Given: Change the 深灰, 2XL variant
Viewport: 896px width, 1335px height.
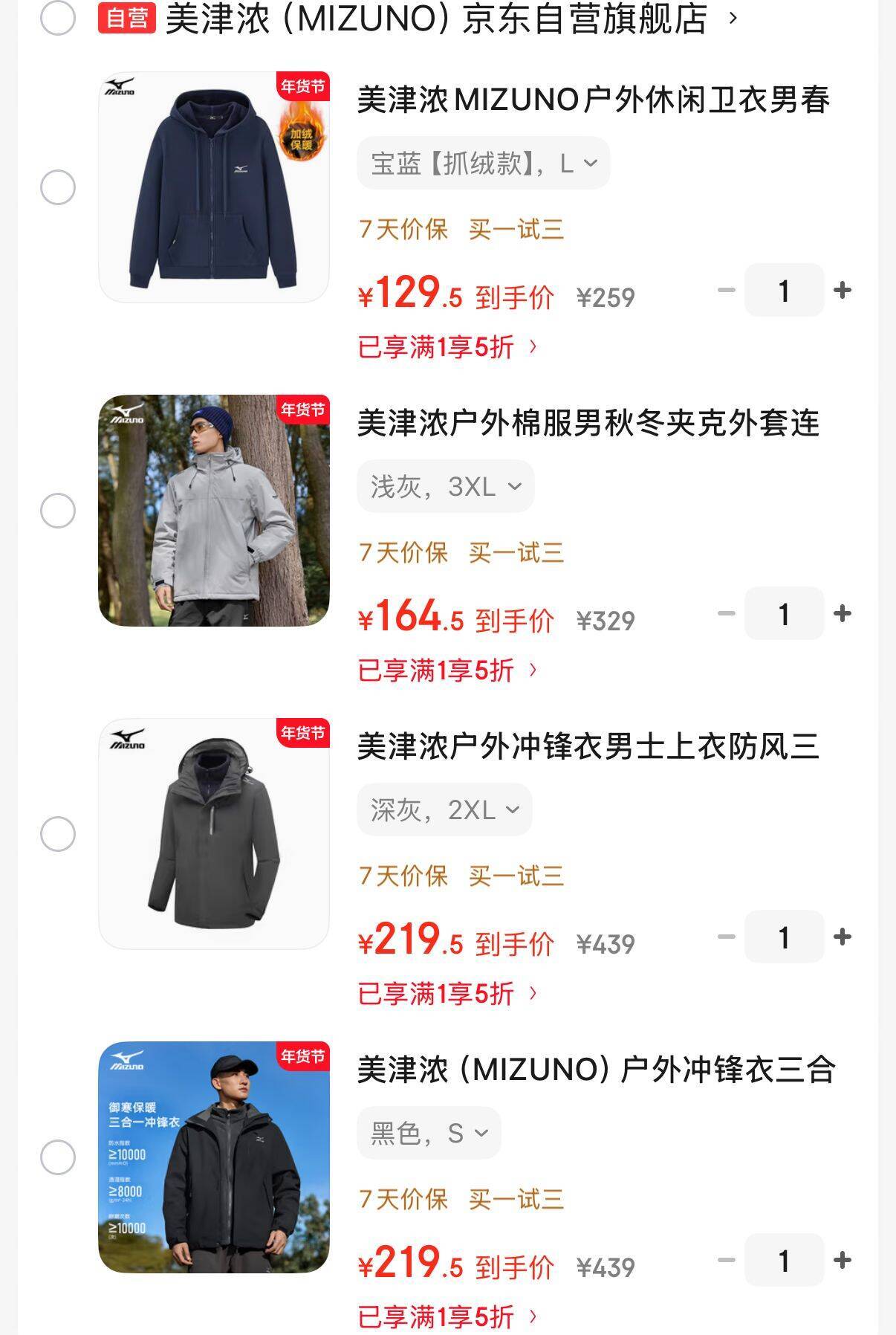Looking at the screenshot, I should point(445,810).
